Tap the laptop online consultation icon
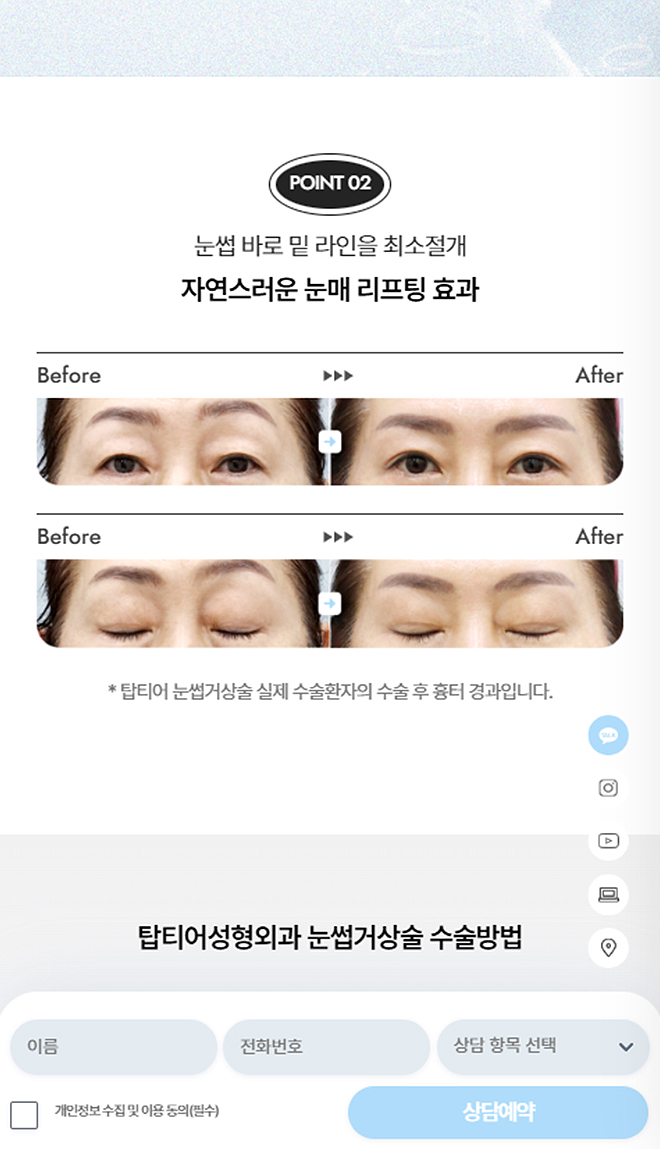 tap(608, 894)
